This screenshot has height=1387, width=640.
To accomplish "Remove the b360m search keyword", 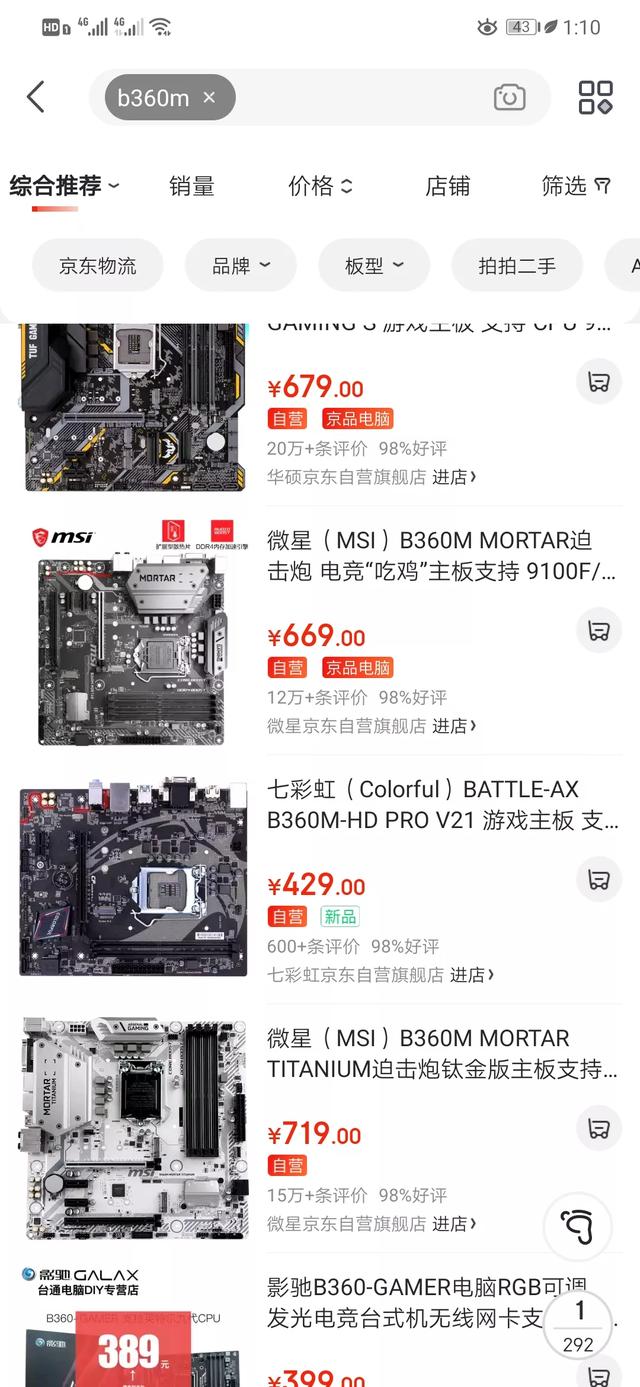I will point(209,97).
